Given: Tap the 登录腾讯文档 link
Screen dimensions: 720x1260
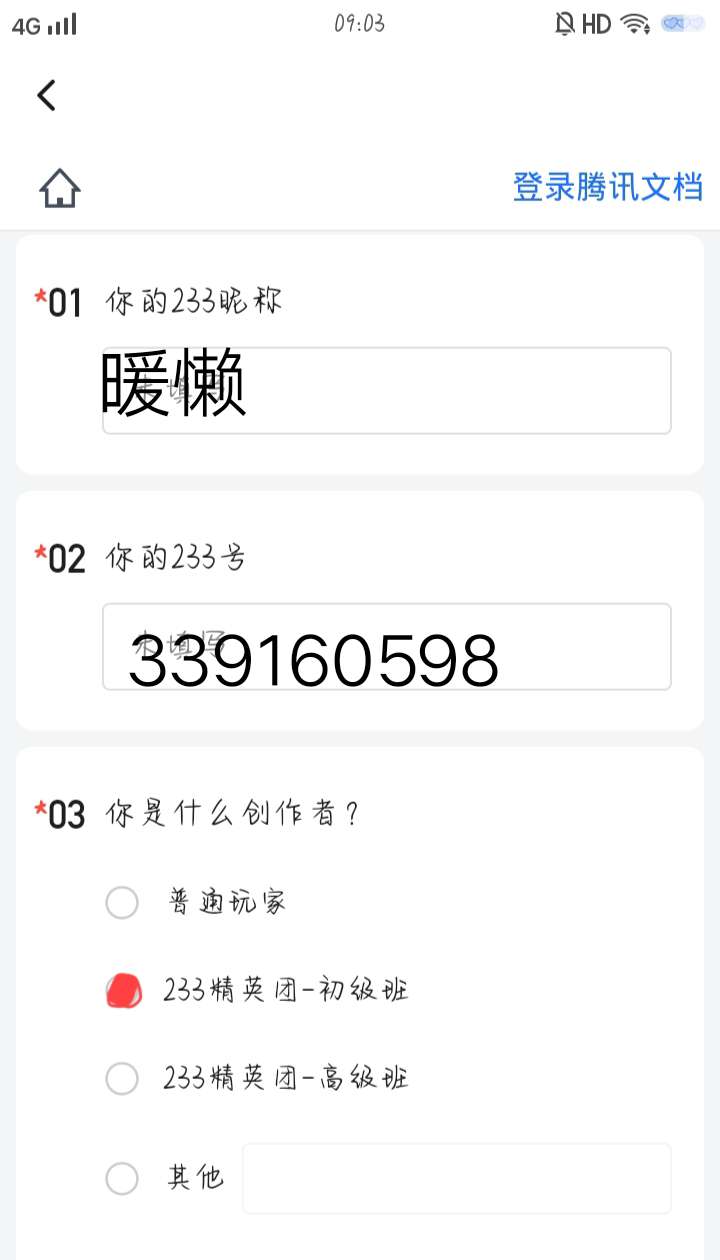Looking at the screenshot, I should (608, 186).
